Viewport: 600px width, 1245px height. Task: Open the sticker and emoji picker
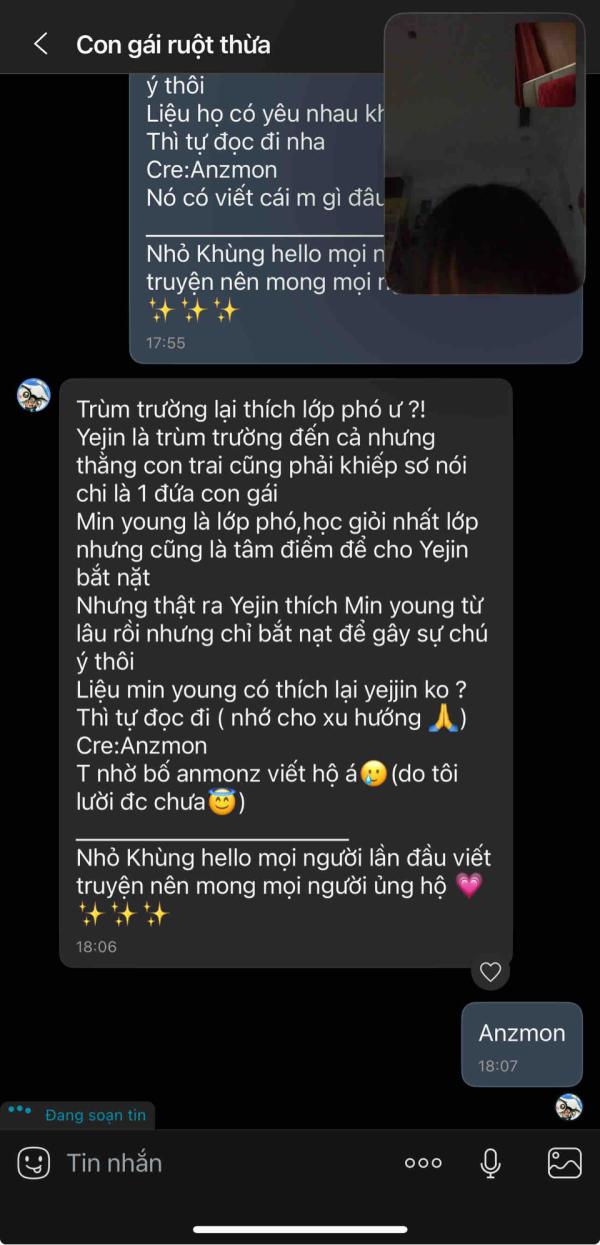tap(33, 1162)
